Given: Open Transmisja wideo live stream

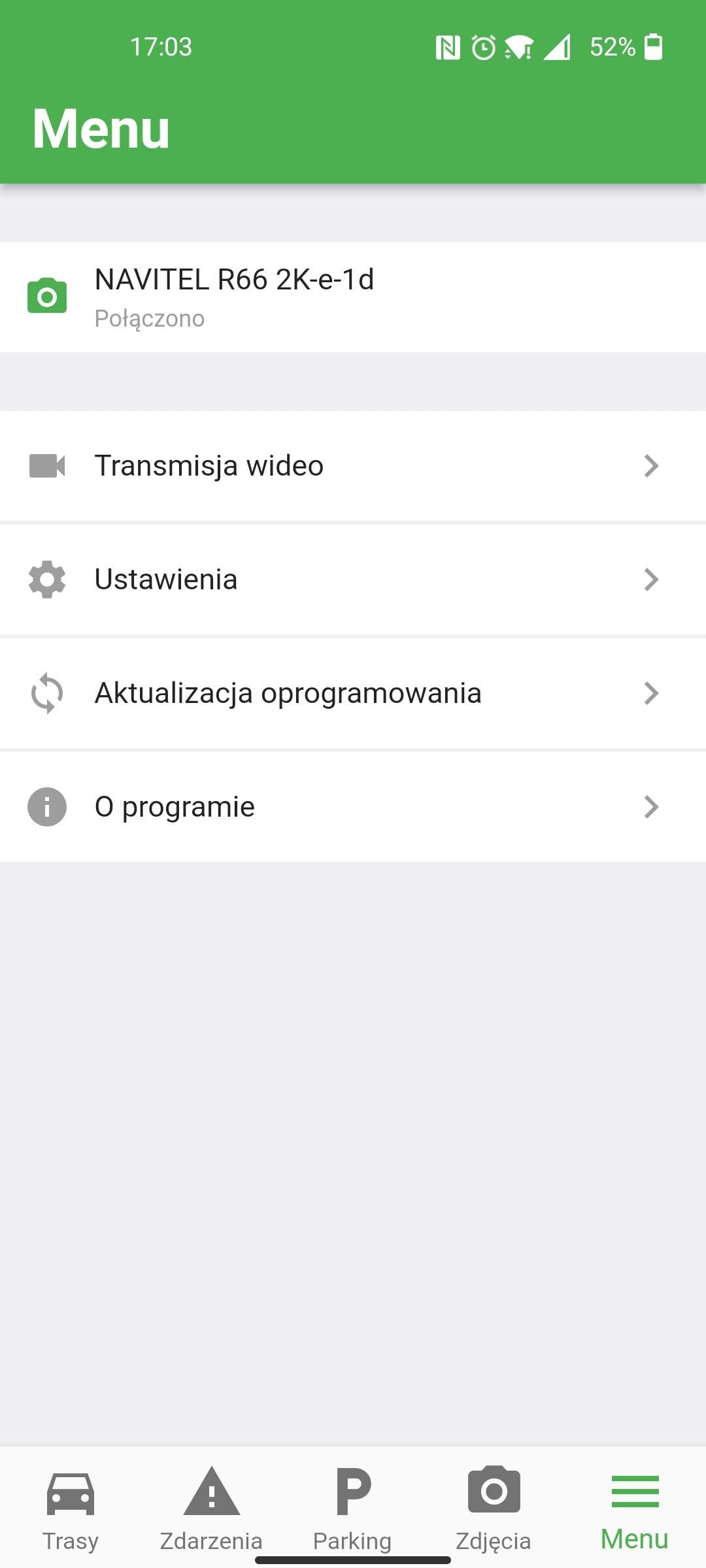Looking at the screenshot, I should (x=353, y=466).
